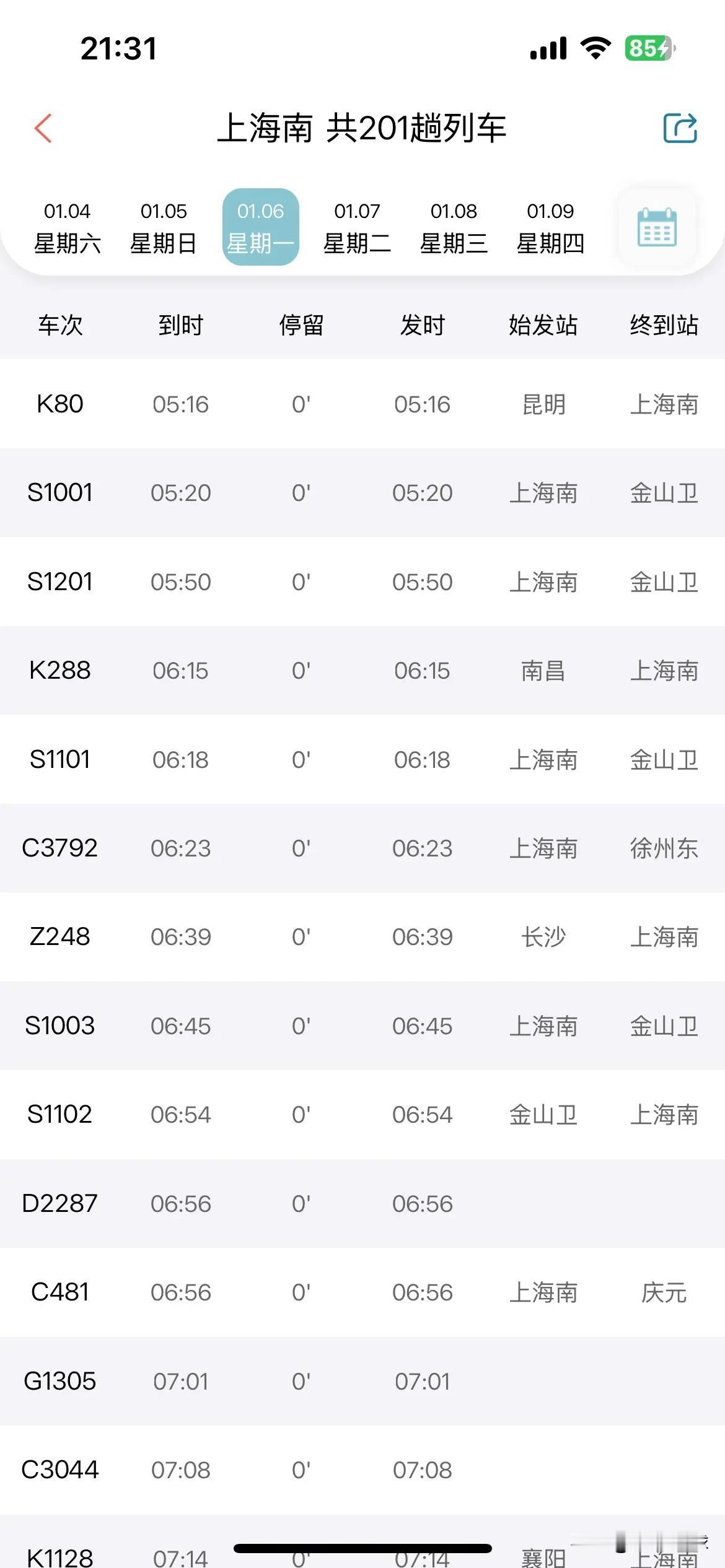Go back using the red arrow

coord(43,129)
